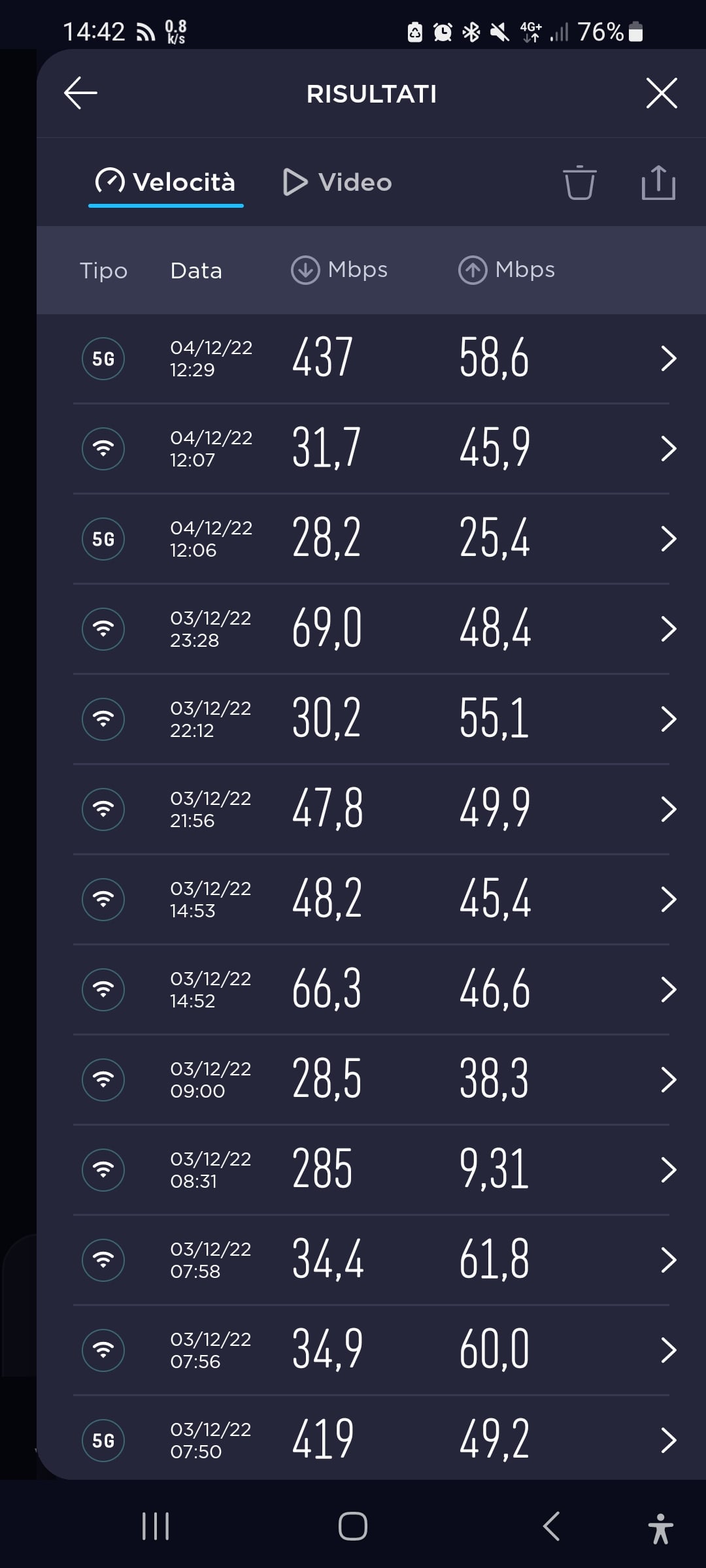Screen dimensions: 706x1568
Task: Tap the system home button
Action: (353, 1526)
